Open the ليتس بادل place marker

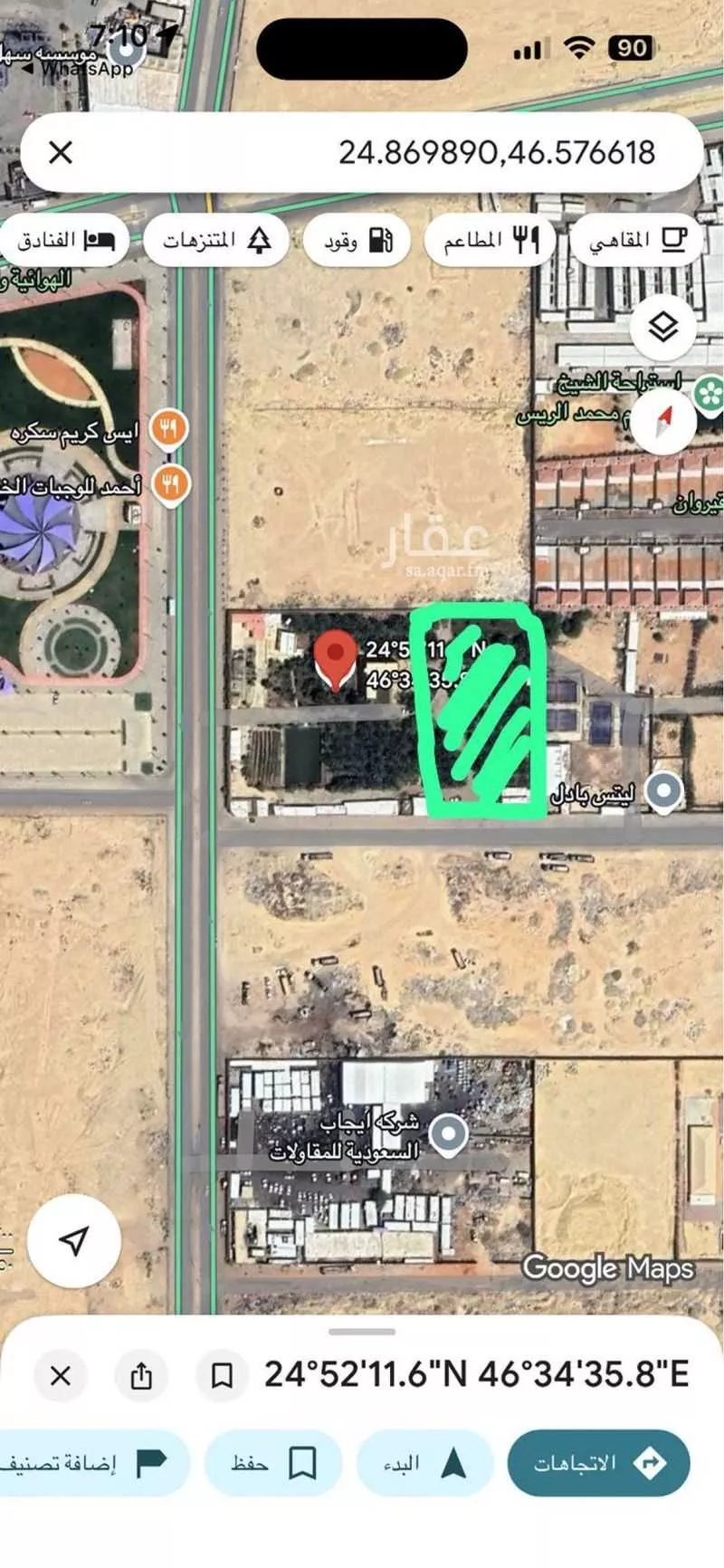point(664,790)
